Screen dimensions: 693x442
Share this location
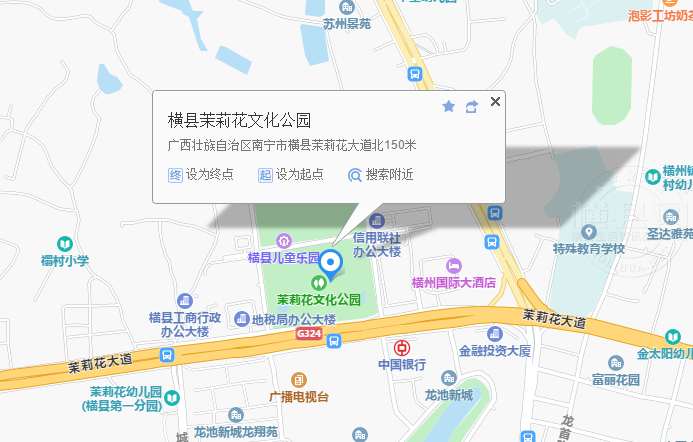coord(471,106)
